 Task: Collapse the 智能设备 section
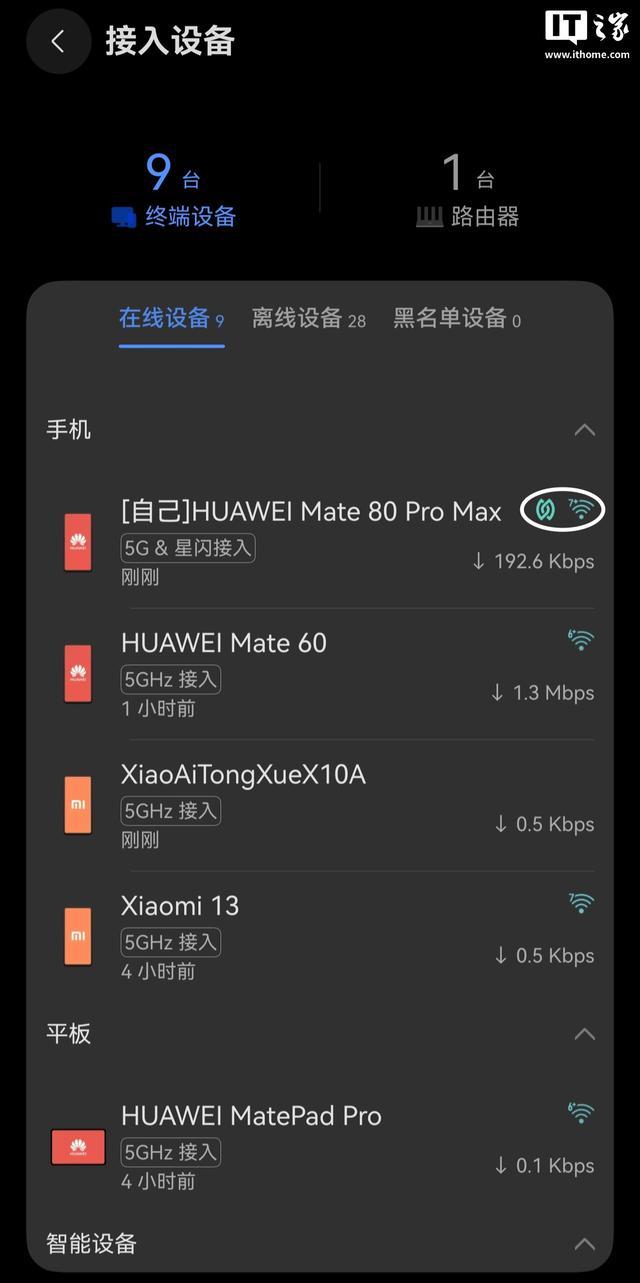pos(584,1244)
